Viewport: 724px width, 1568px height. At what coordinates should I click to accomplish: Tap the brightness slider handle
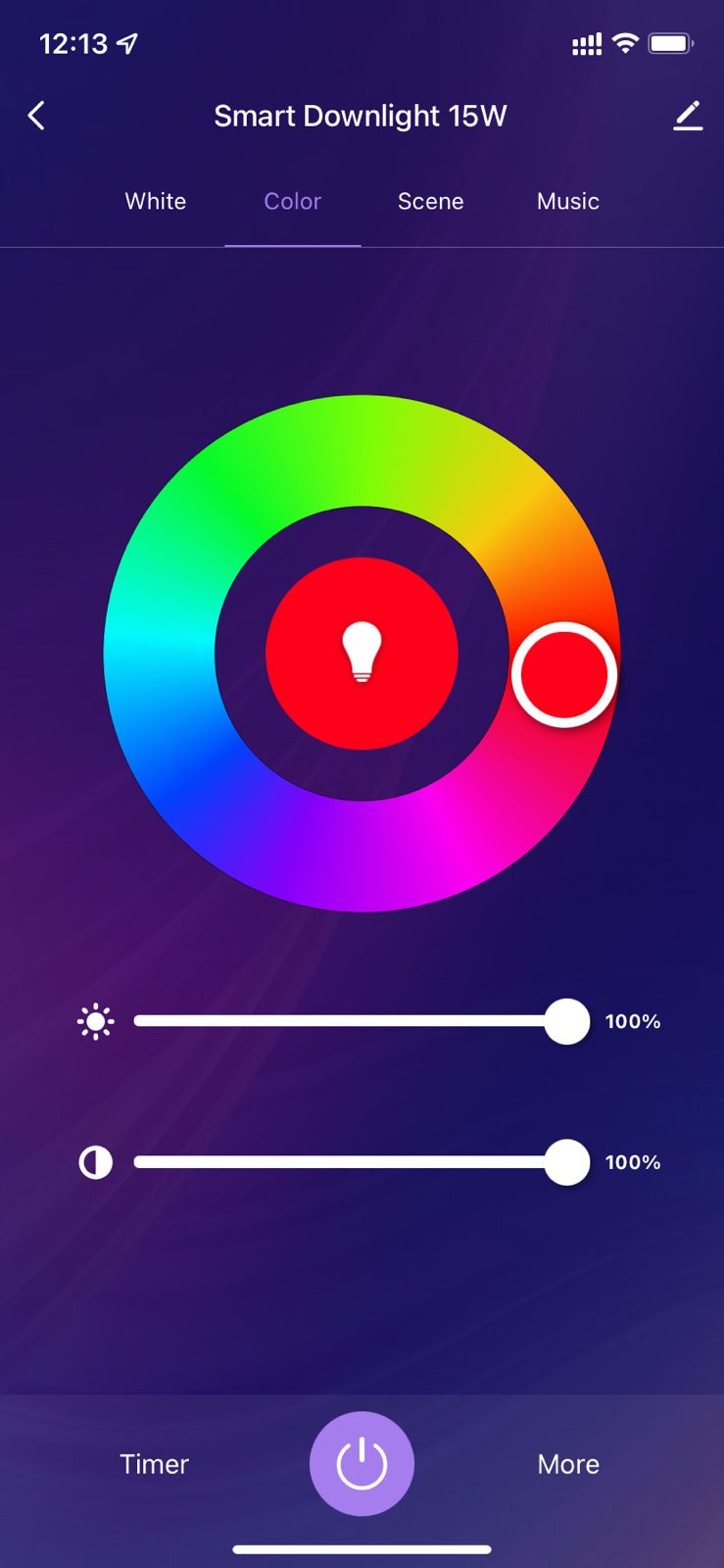pyautogui.click(x=566, y=1021)
